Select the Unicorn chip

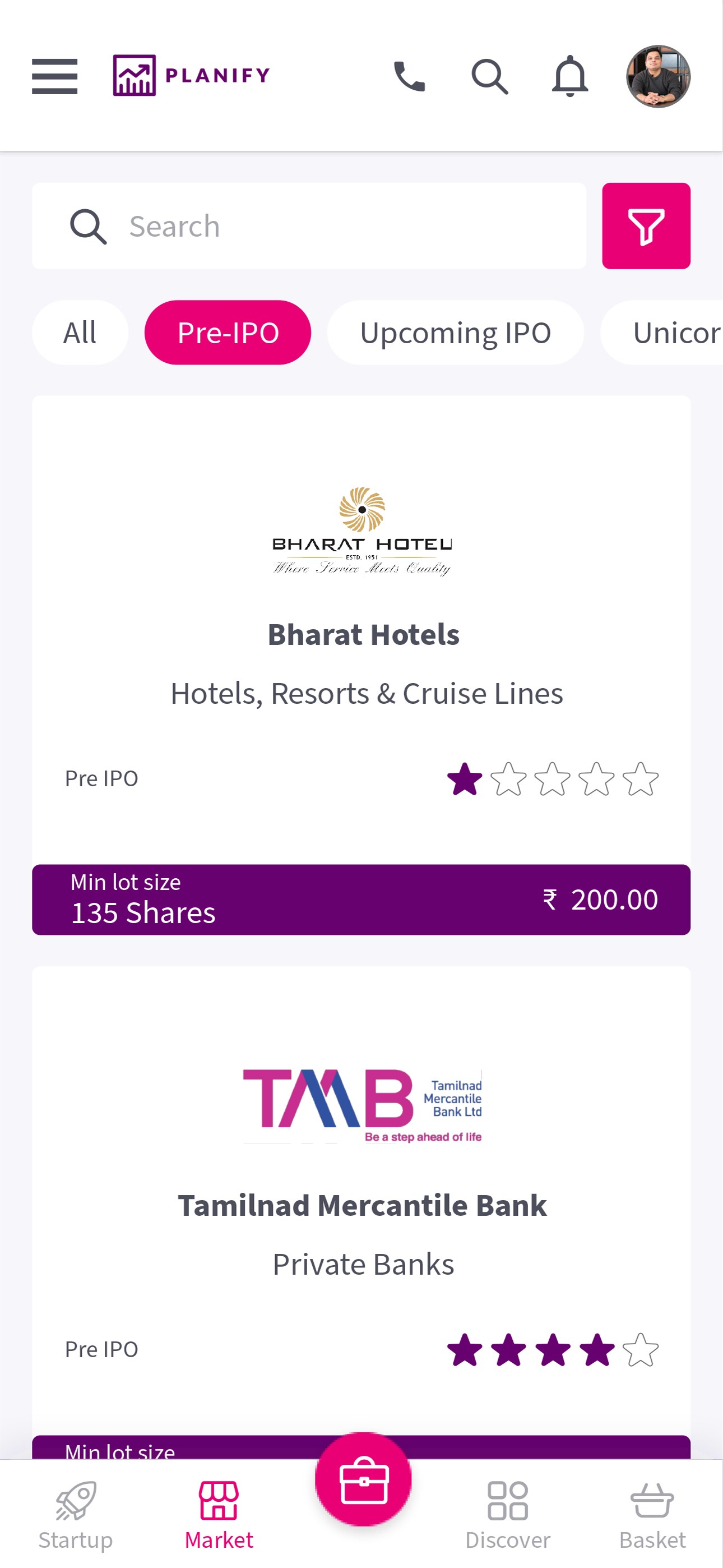coord(669,333)
